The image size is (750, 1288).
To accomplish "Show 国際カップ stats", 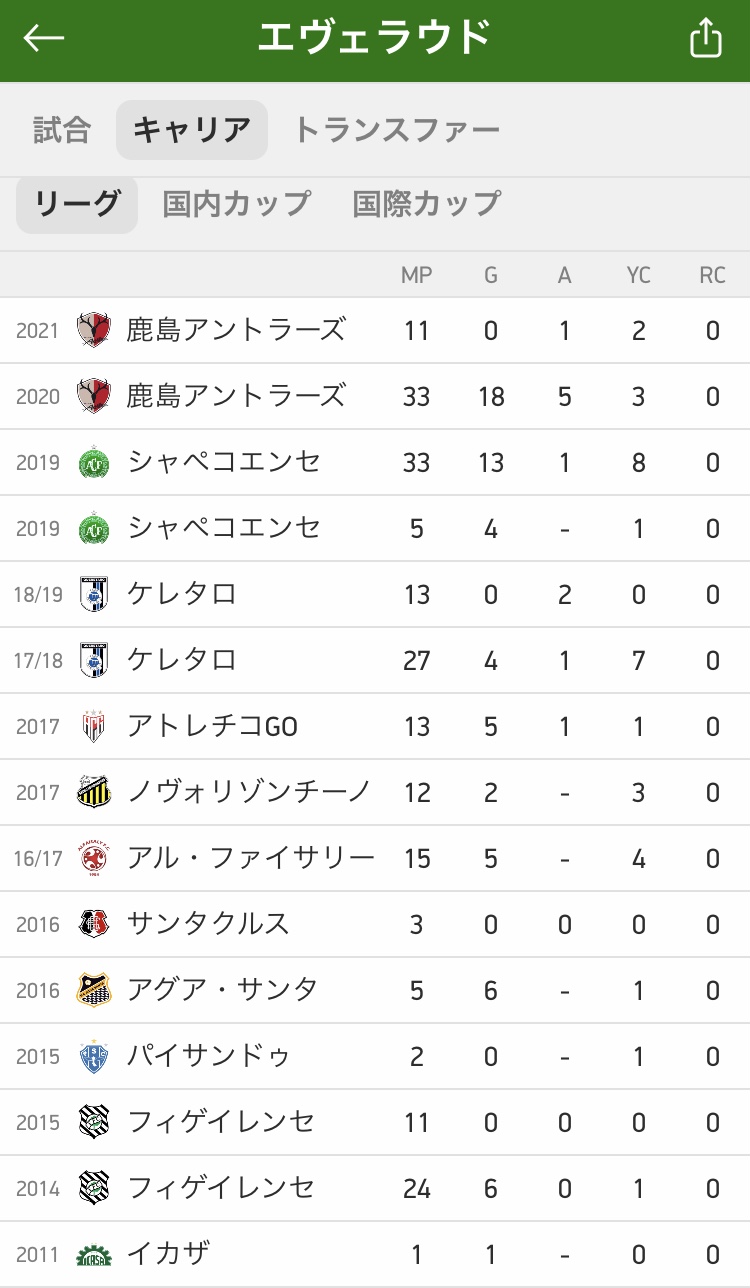I will click(427, 204).
